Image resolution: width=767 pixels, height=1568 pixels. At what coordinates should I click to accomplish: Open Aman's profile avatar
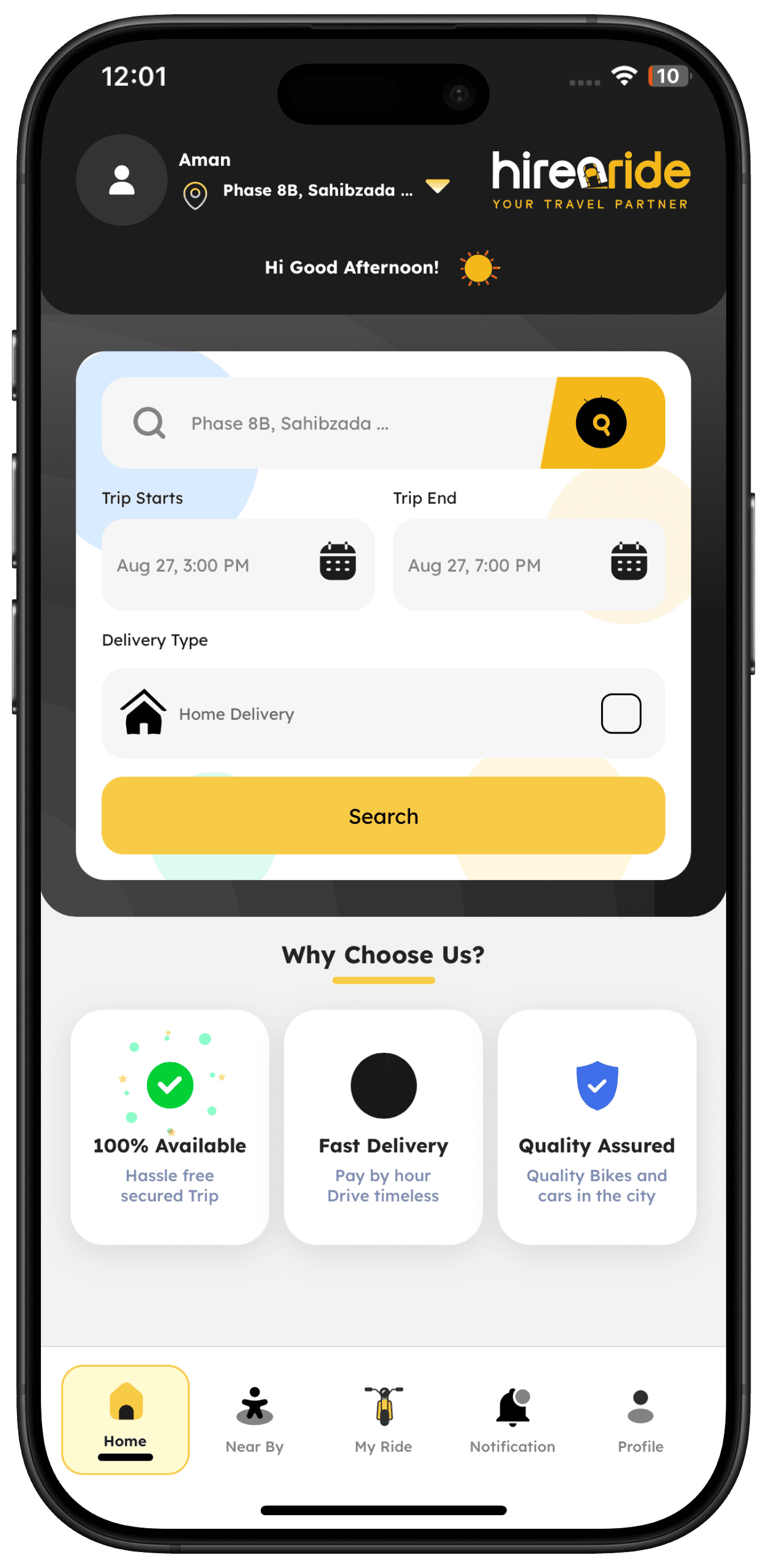[x=122, y=180]
